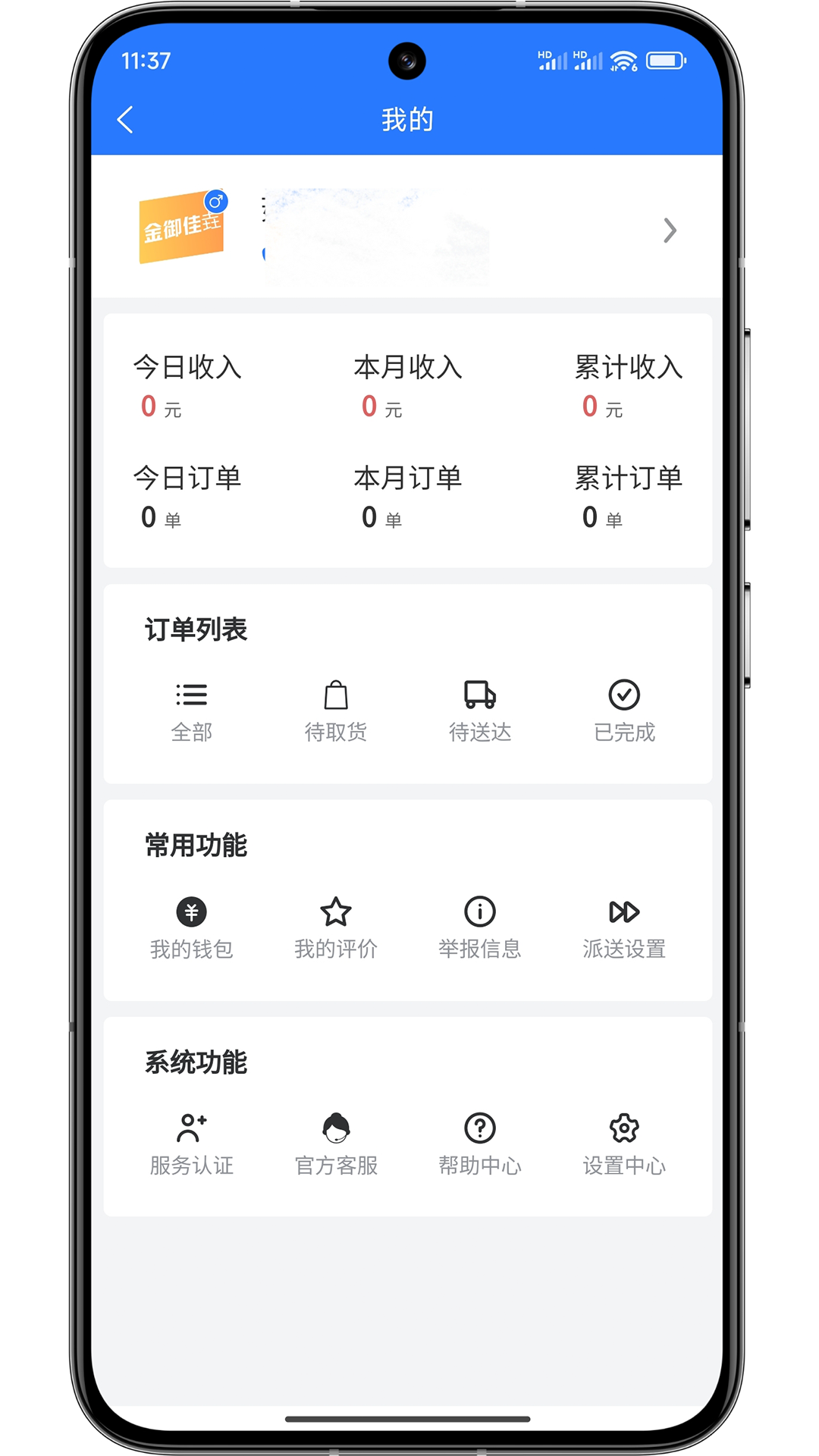The image size is (819, 1456).
Task: Start 服务认证
Action: (191, 1144)
